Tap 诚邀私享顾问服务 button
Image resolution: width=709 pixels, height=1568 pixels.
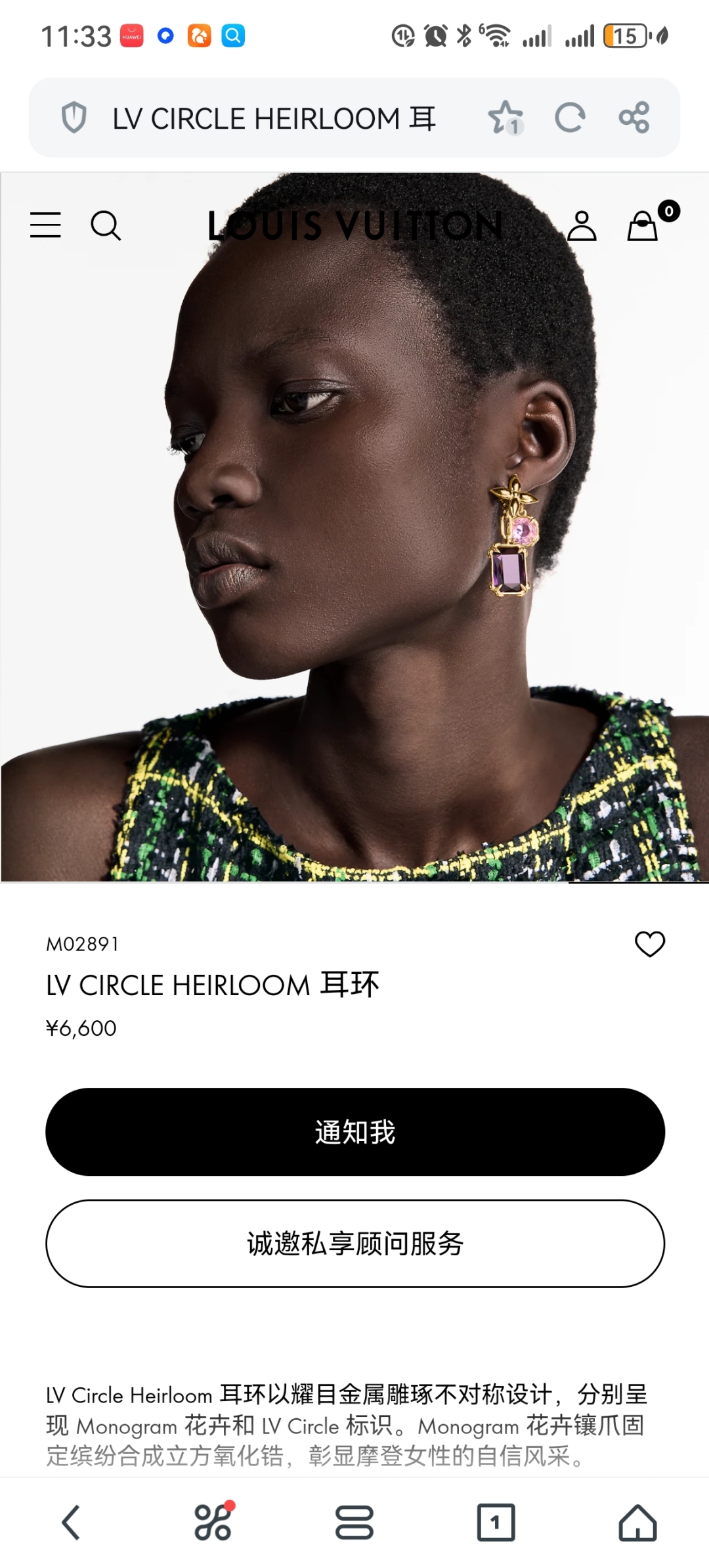point(355,1243)
